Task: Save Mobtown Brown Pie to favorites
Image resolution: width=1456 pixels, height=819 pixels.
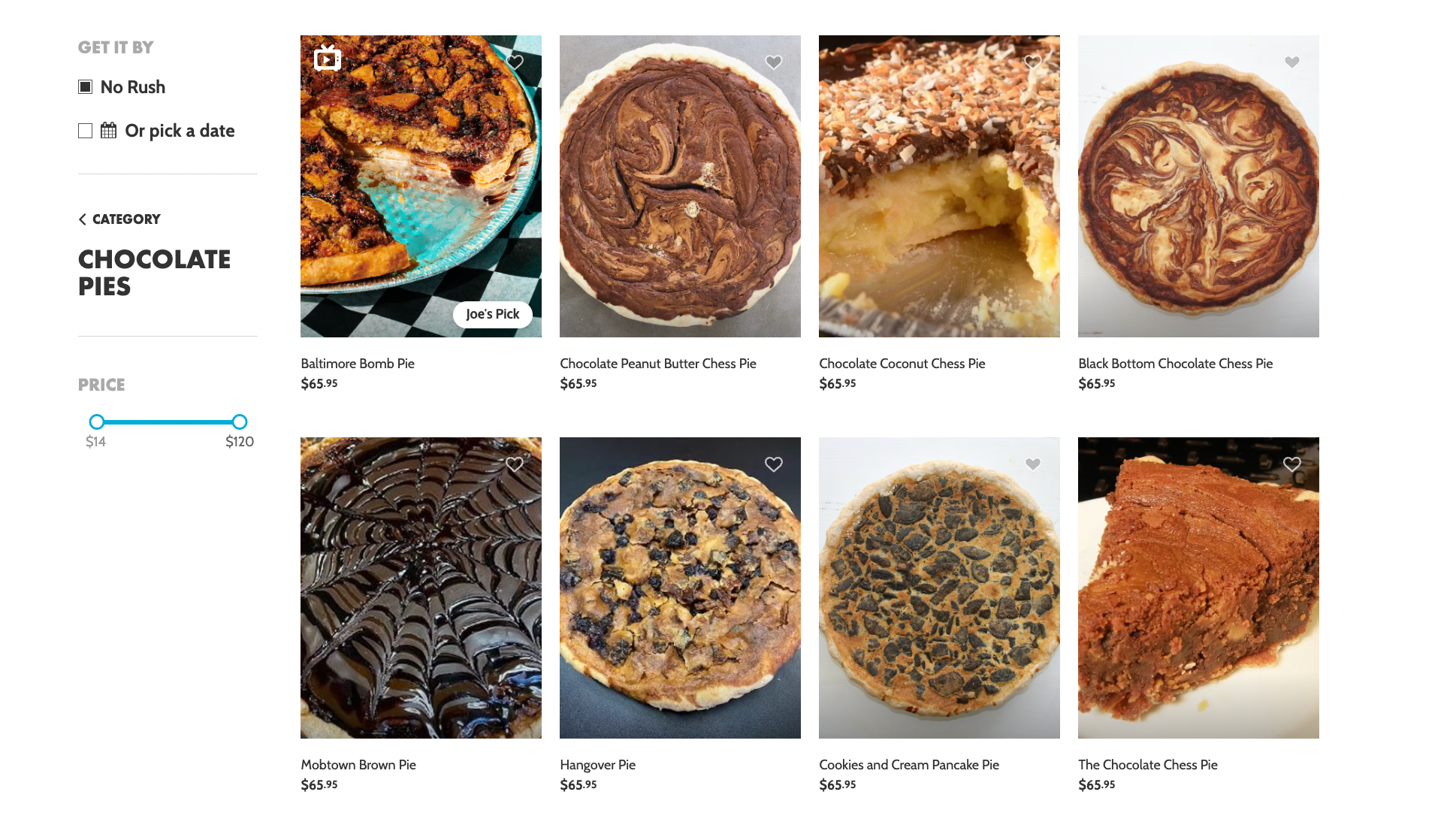Action: click(x=515, y=464)
